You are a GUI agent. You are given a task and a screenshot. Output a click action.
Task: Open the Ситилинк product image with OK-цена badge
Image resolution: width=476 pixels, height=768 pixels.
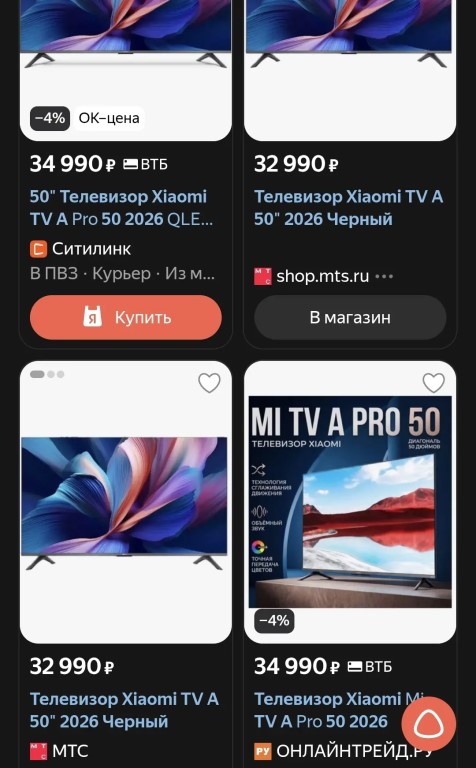point(125,71)
